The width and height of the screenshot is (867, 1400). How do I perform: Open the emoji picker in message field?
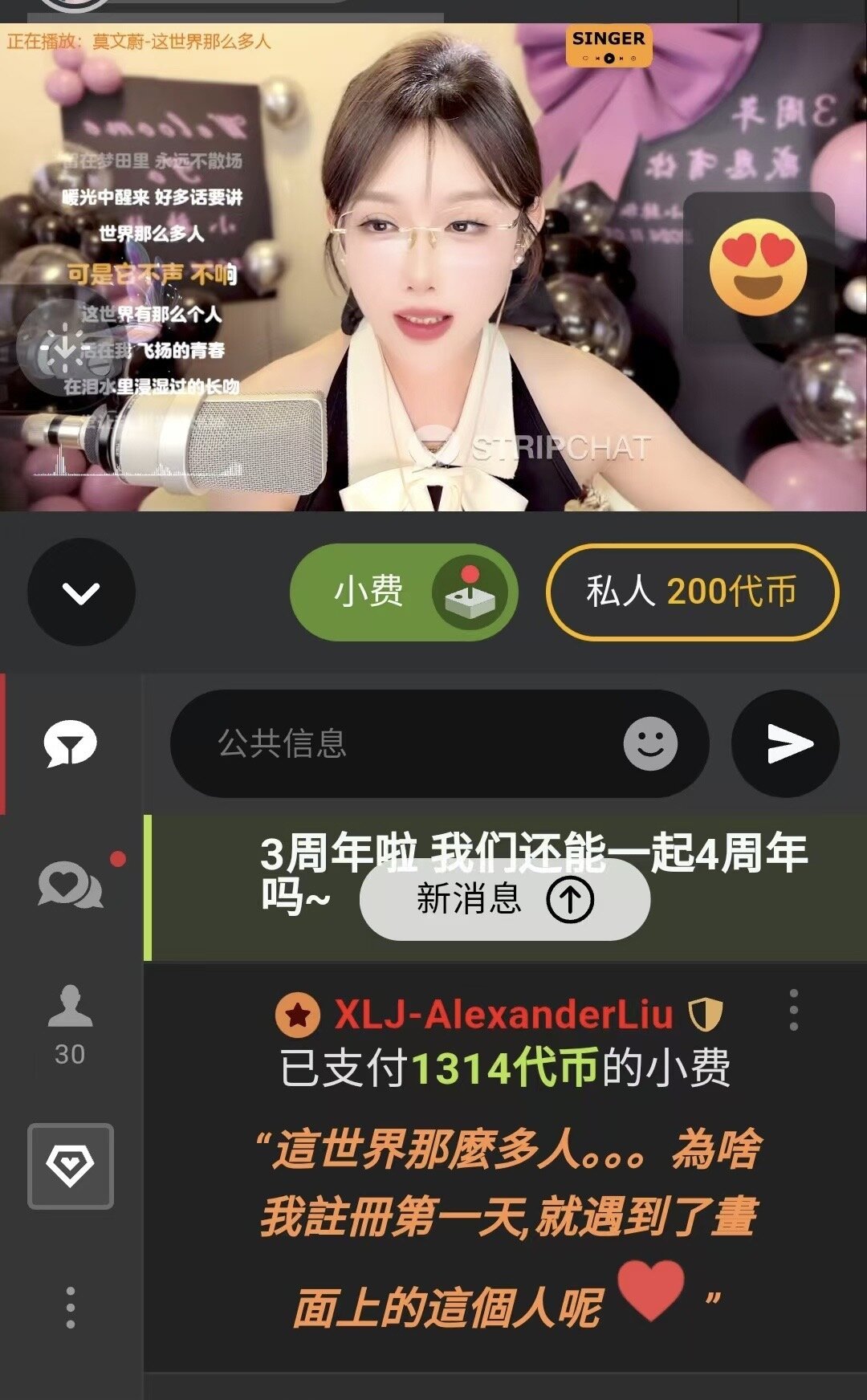(x=650, y=743)
